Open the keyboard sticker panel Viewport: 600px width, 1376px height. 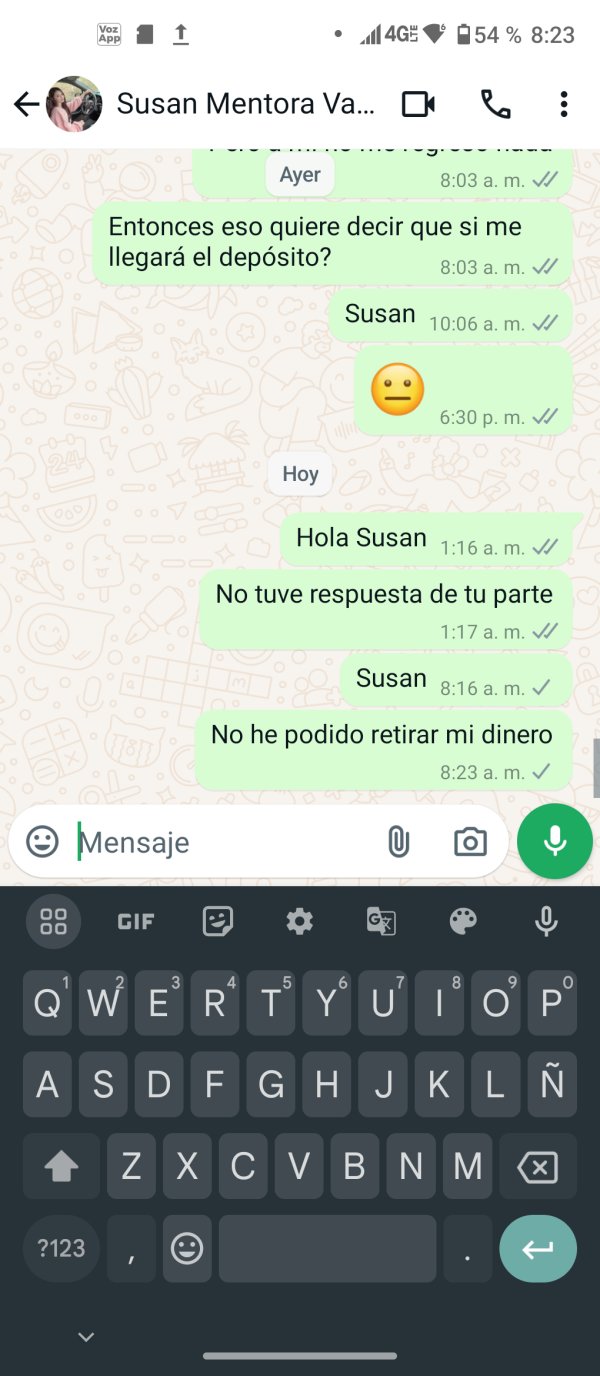coord(218,921)
